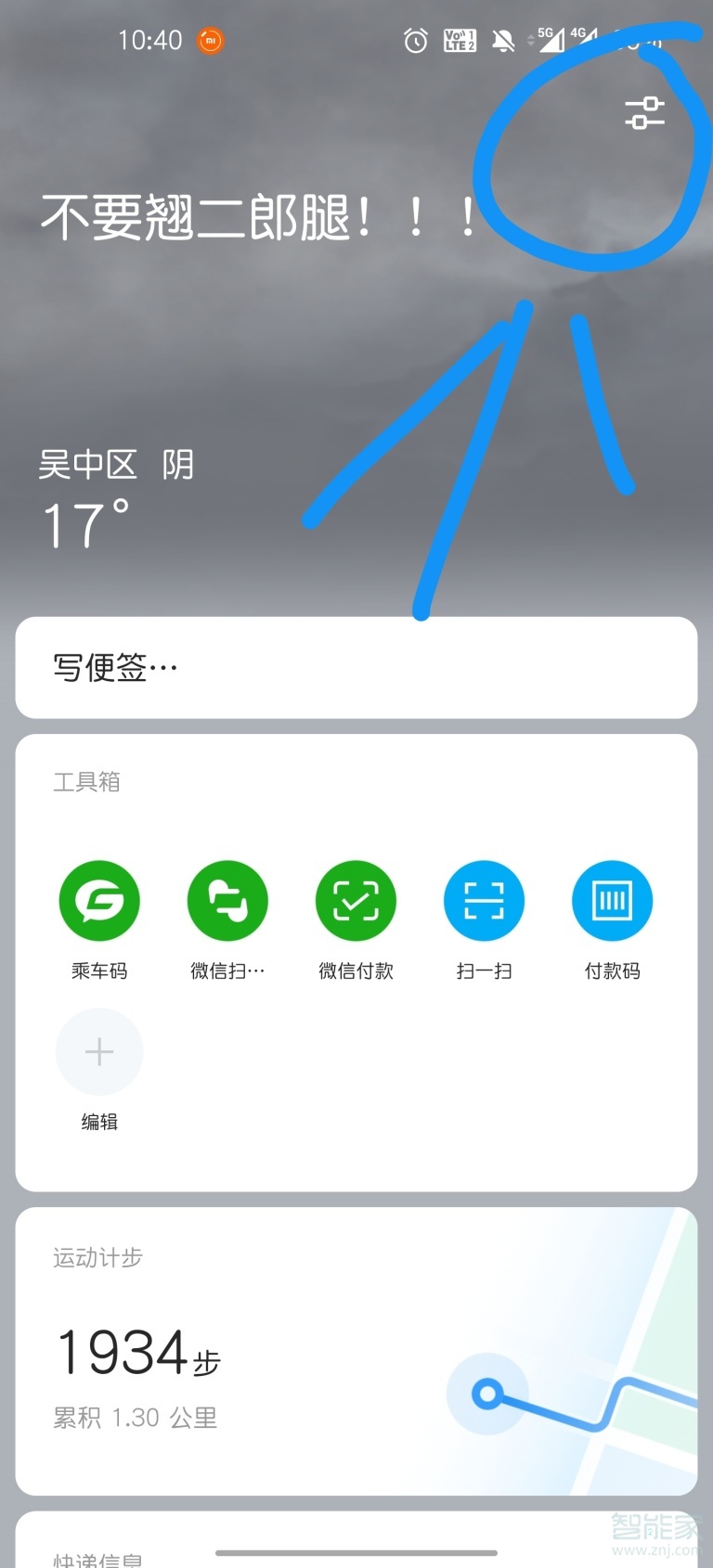The width and height of the screenshot is (713, 1568).
Task: Tap 编辑 to edit the toolbox
Action: click(x=99, y=1052)
